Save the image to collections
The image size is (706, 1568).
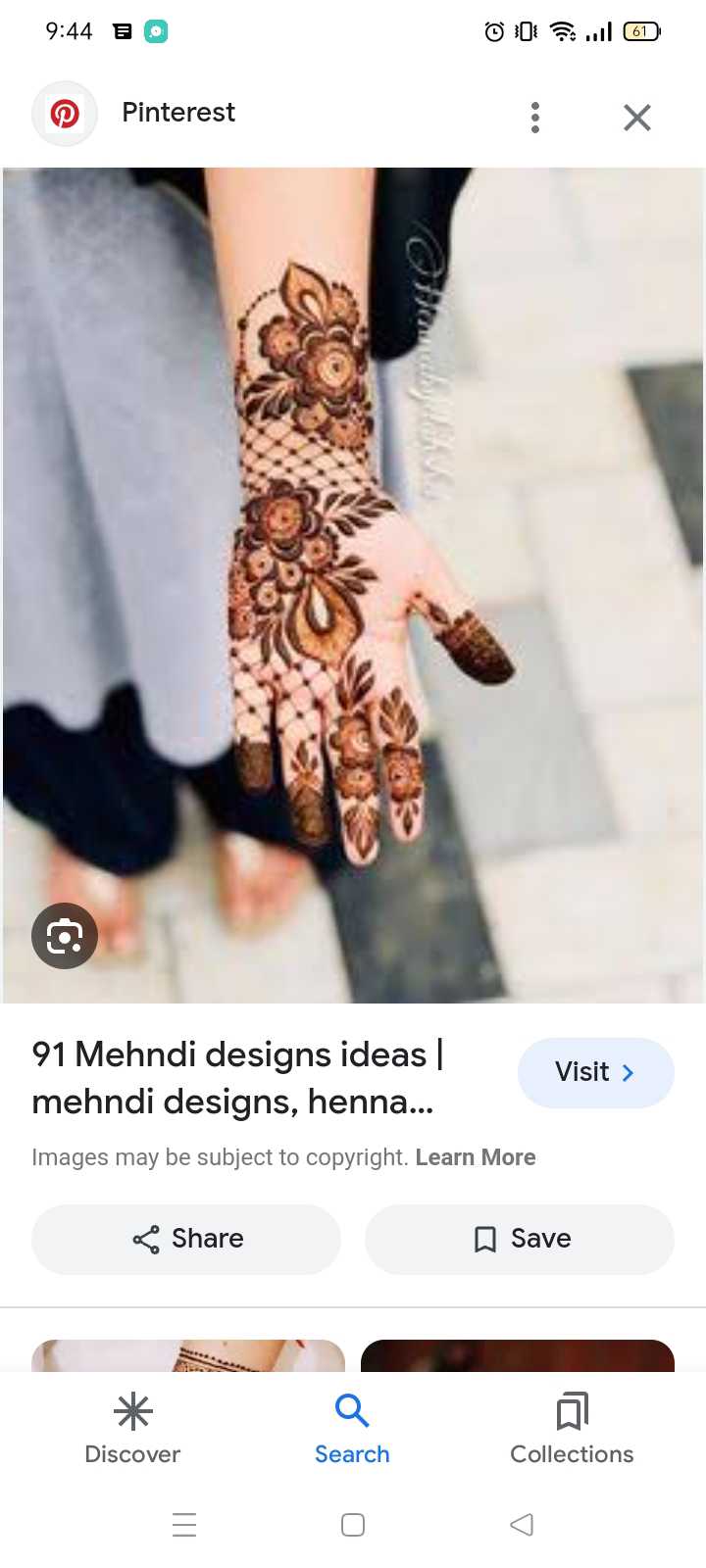coord(520,1239)
